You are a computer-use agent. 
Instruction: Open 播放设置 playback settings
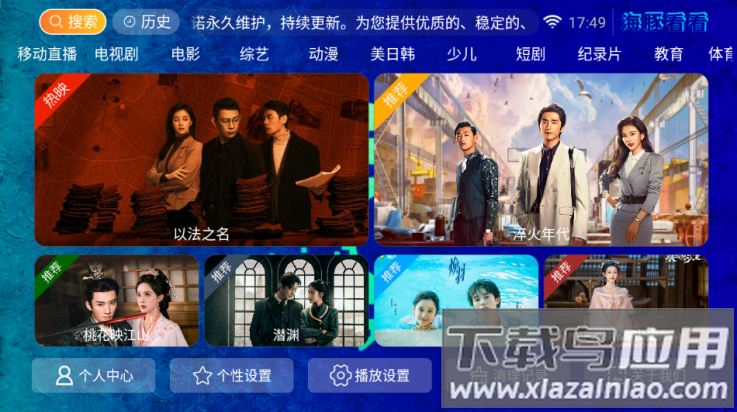[370, 376]
